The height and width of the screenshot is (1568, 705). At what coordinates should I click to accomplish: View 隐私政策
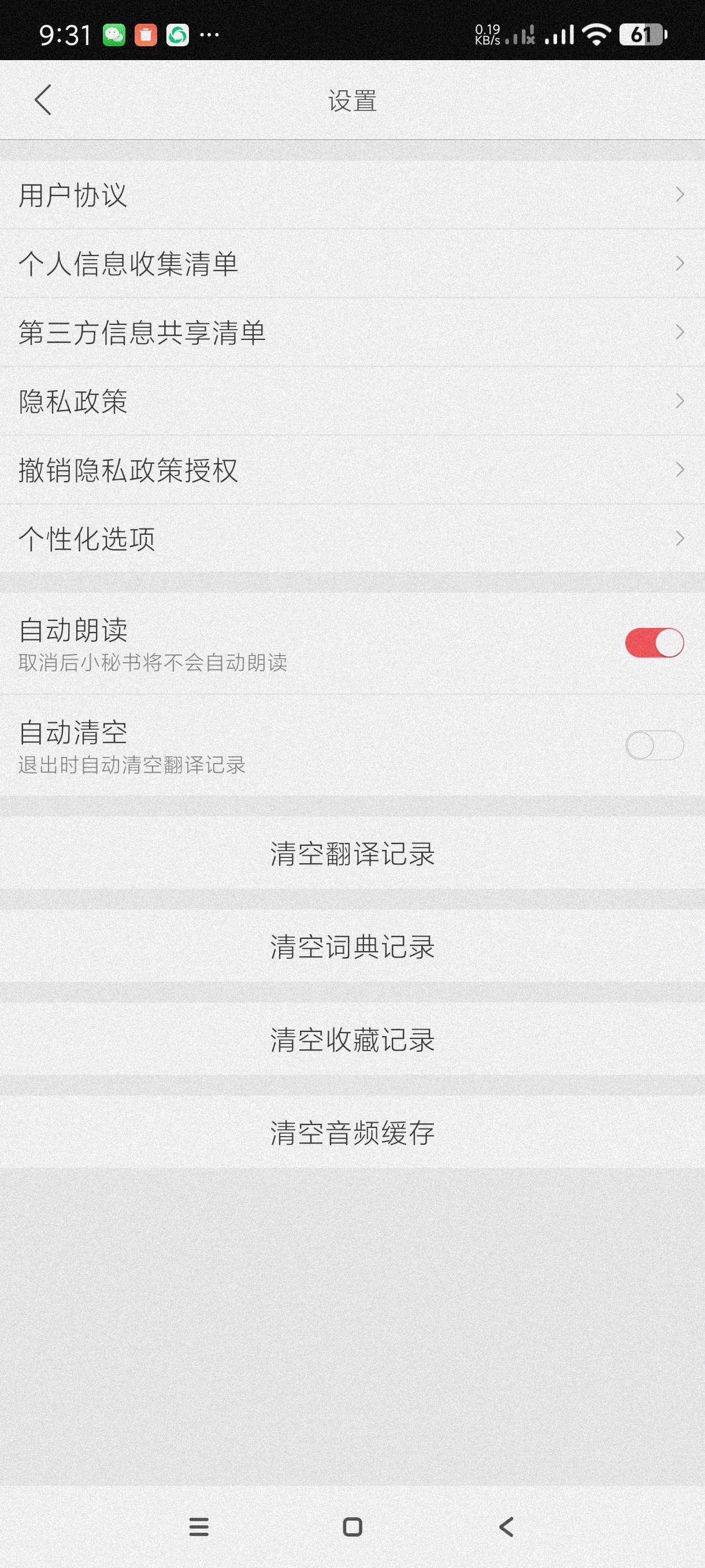pyautogui.click(x=352, y=401)
